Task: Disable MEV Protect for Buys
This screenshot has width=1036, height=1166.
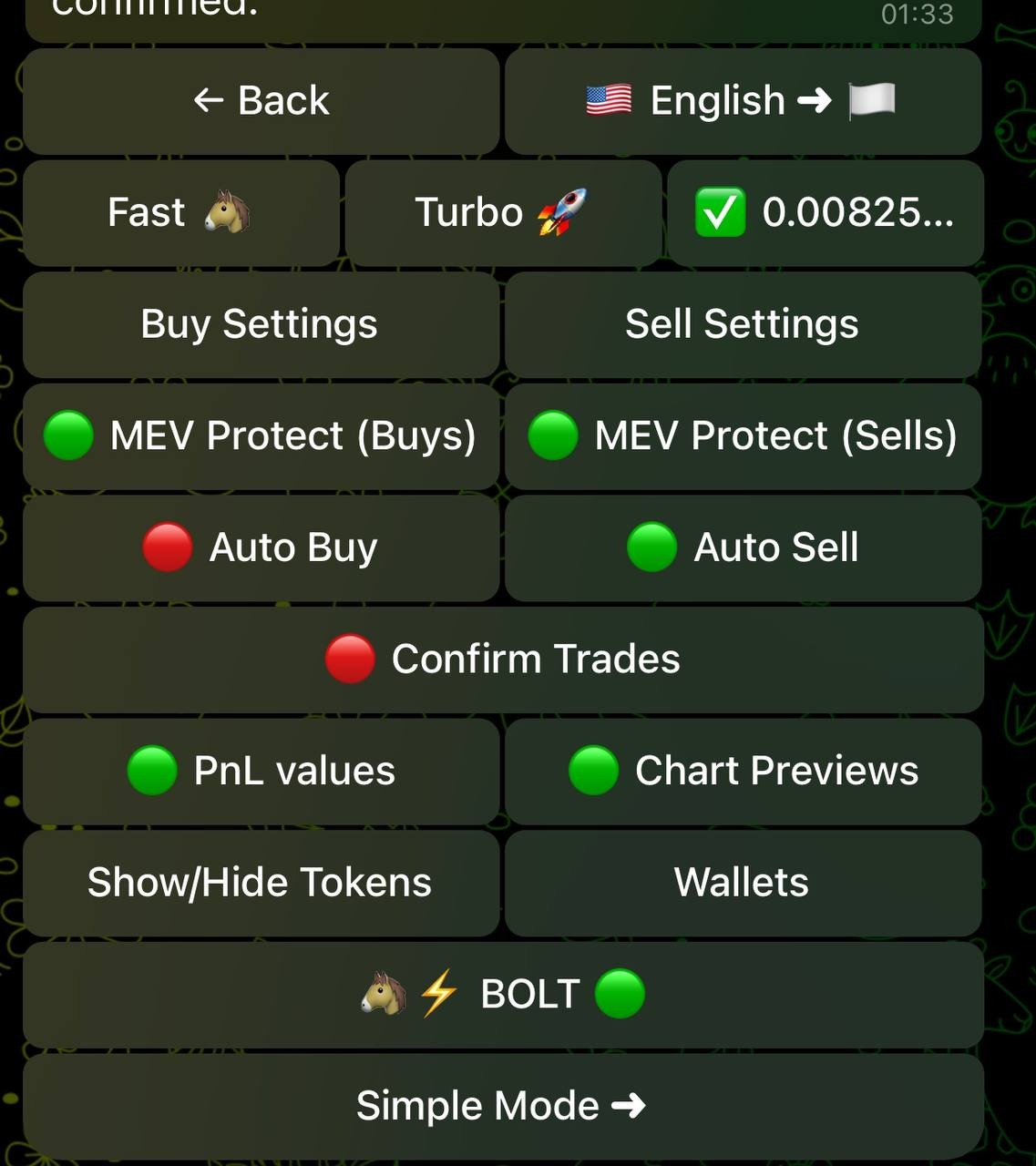Action: point(262,436)
